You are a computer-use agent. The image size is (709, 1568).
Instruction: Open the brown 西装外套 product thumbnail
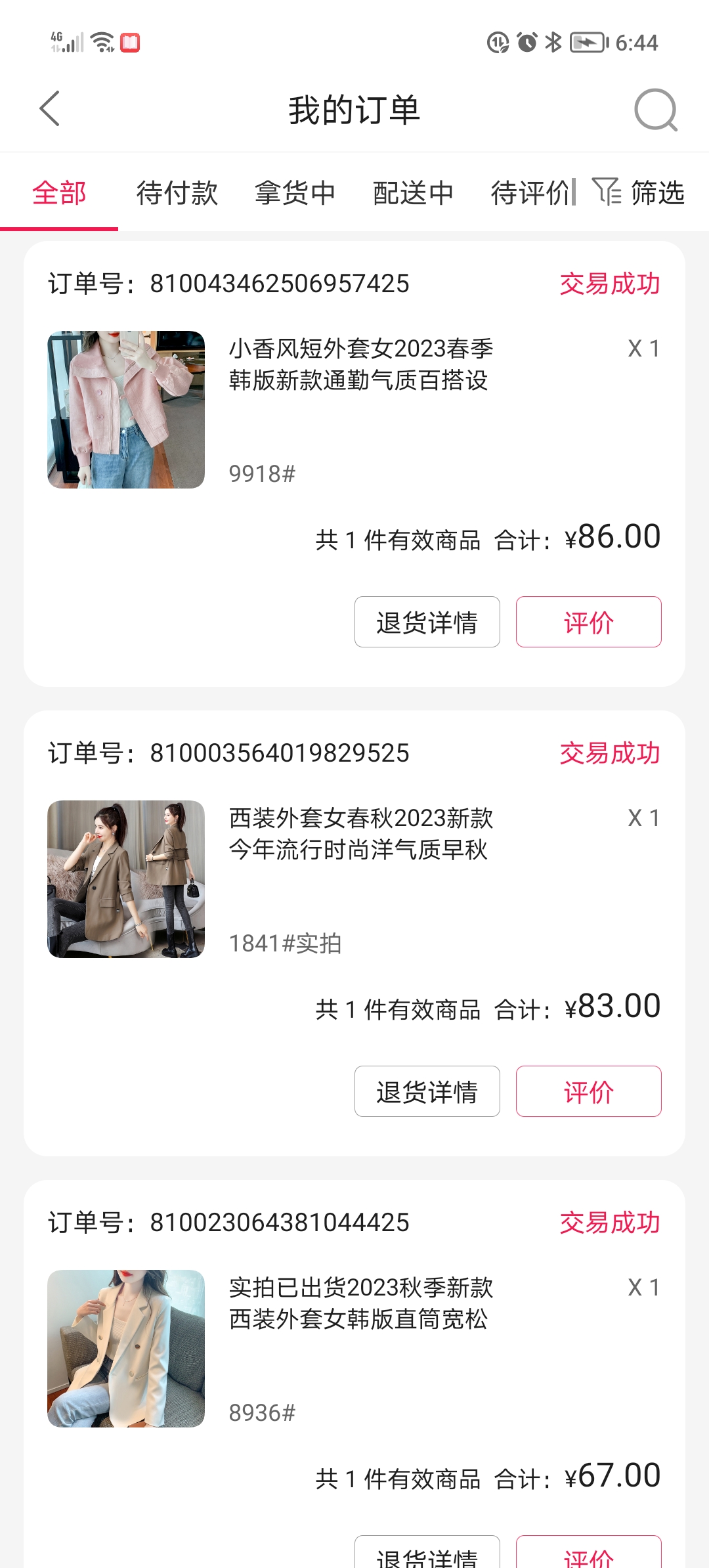click(126, 879)
